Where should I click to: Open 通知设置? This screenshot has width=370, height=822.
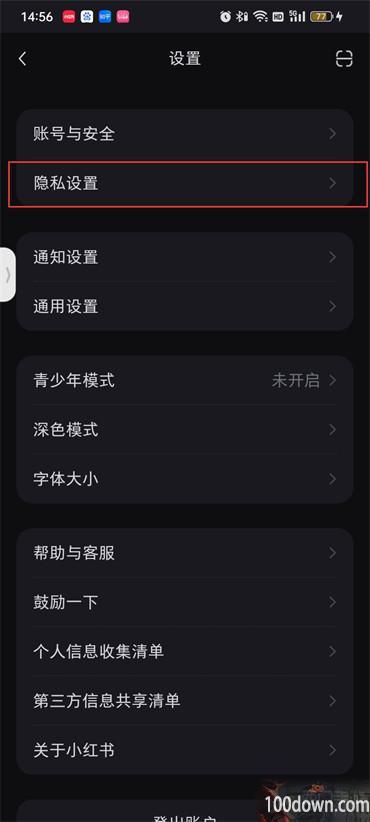(x=184, y=257)
